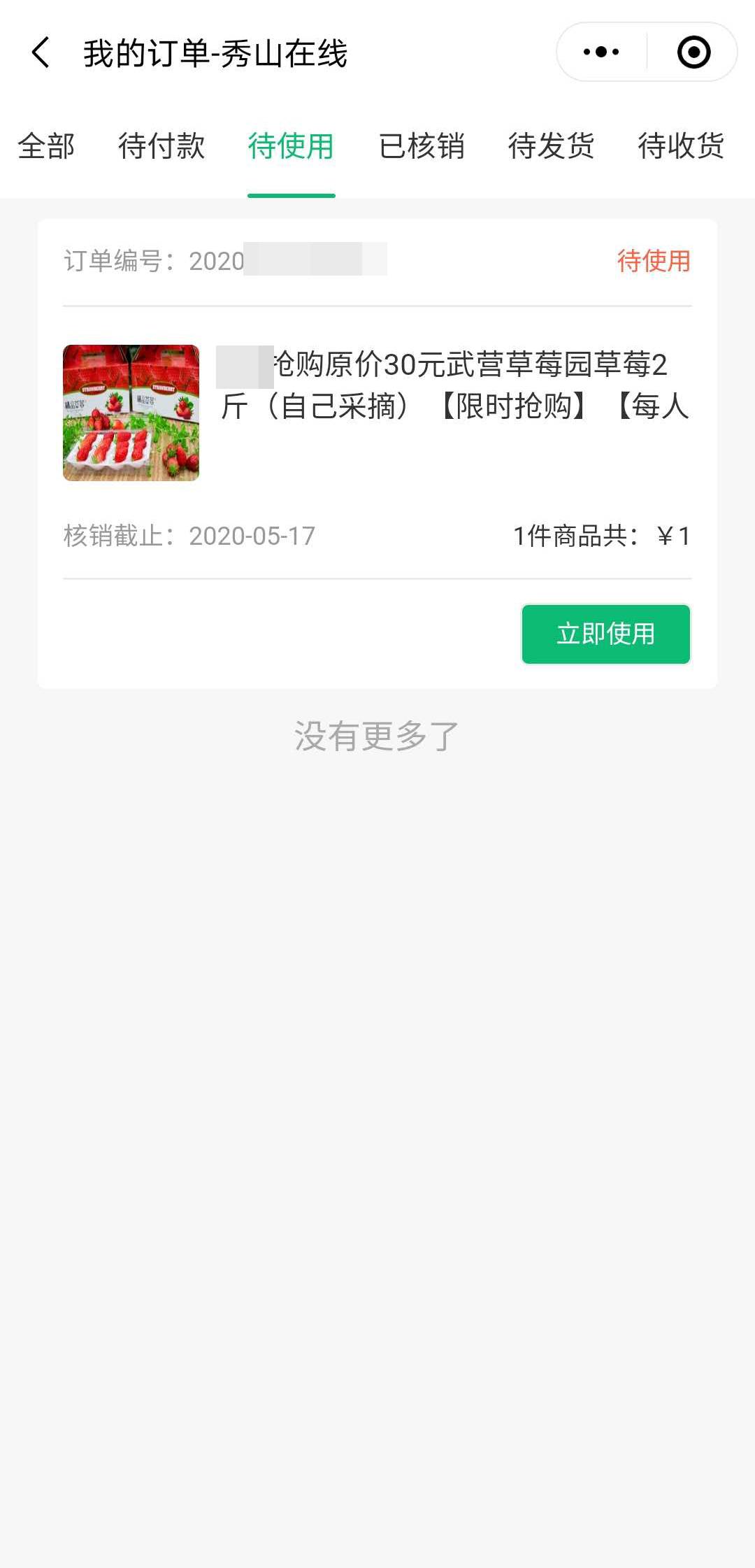The height and width of the screenshot is (1568, 755).
Task: Tap the 立即使用 button
Action: click(606, 634)
